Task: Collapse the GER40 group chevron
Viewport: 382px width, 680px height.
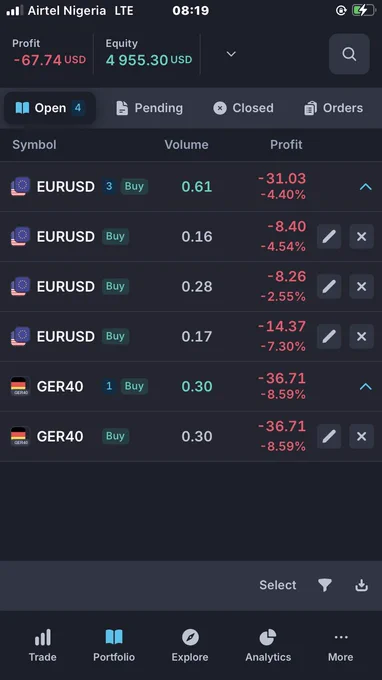Action: click(x=366, y=386)
